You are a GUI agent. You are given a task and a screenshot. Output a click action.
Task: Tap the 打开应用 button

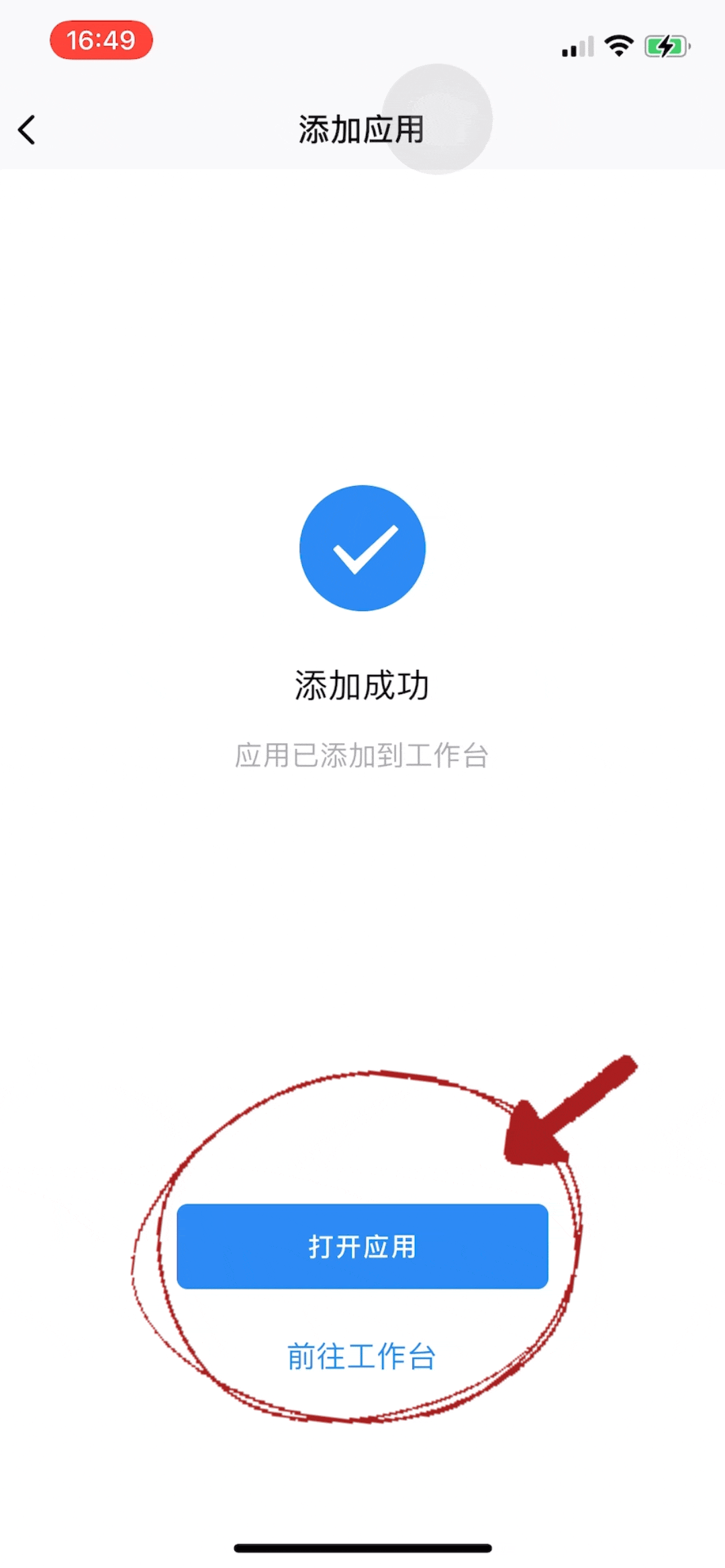362,1246
